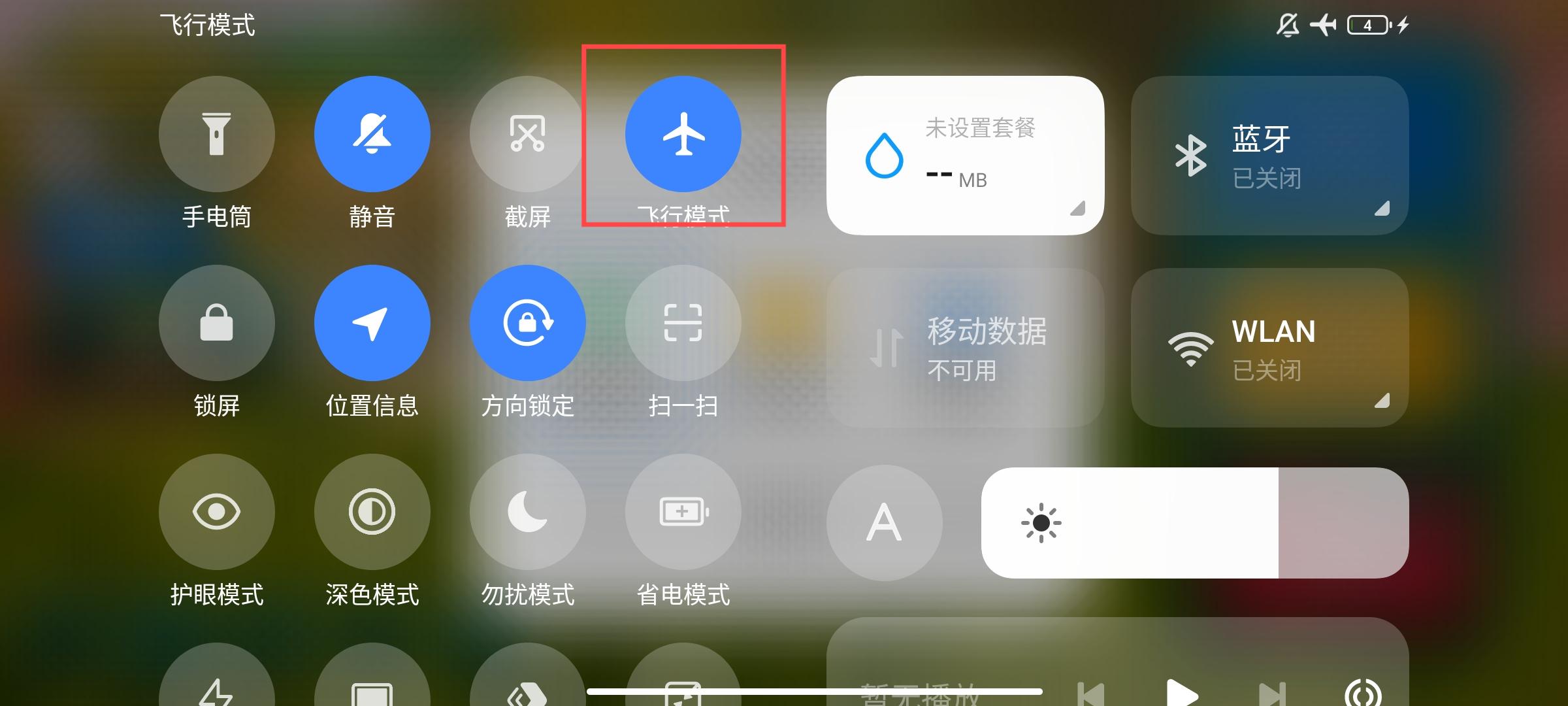
Task: Enable do not disturb (勿扰模式)
Action: pos(527,512)
